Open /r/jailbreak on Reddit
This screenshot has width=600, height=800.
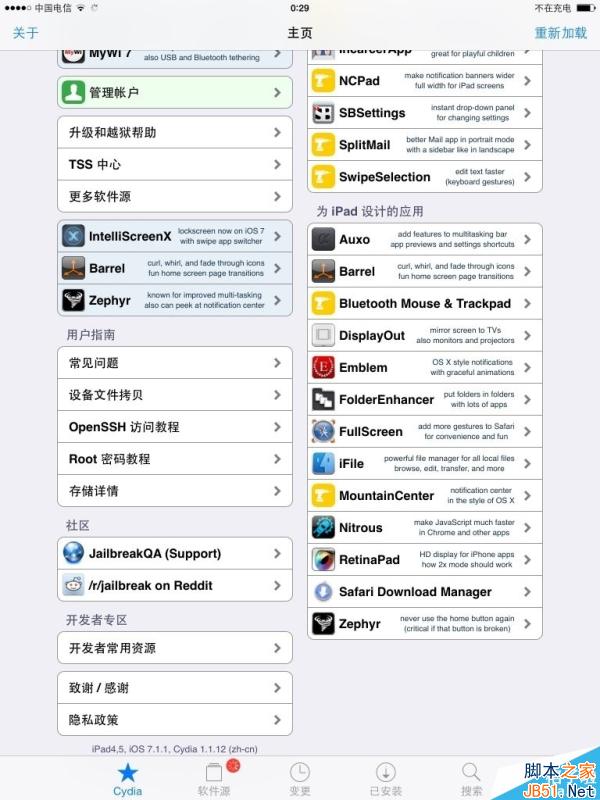tap(175, 585)
